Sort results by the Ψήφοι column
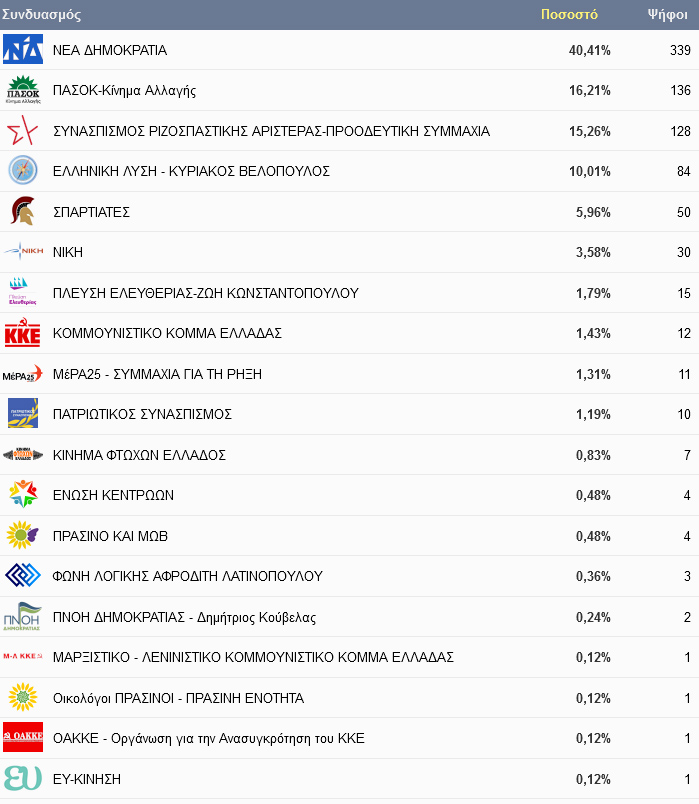699x804 pixels. point(666,15)
